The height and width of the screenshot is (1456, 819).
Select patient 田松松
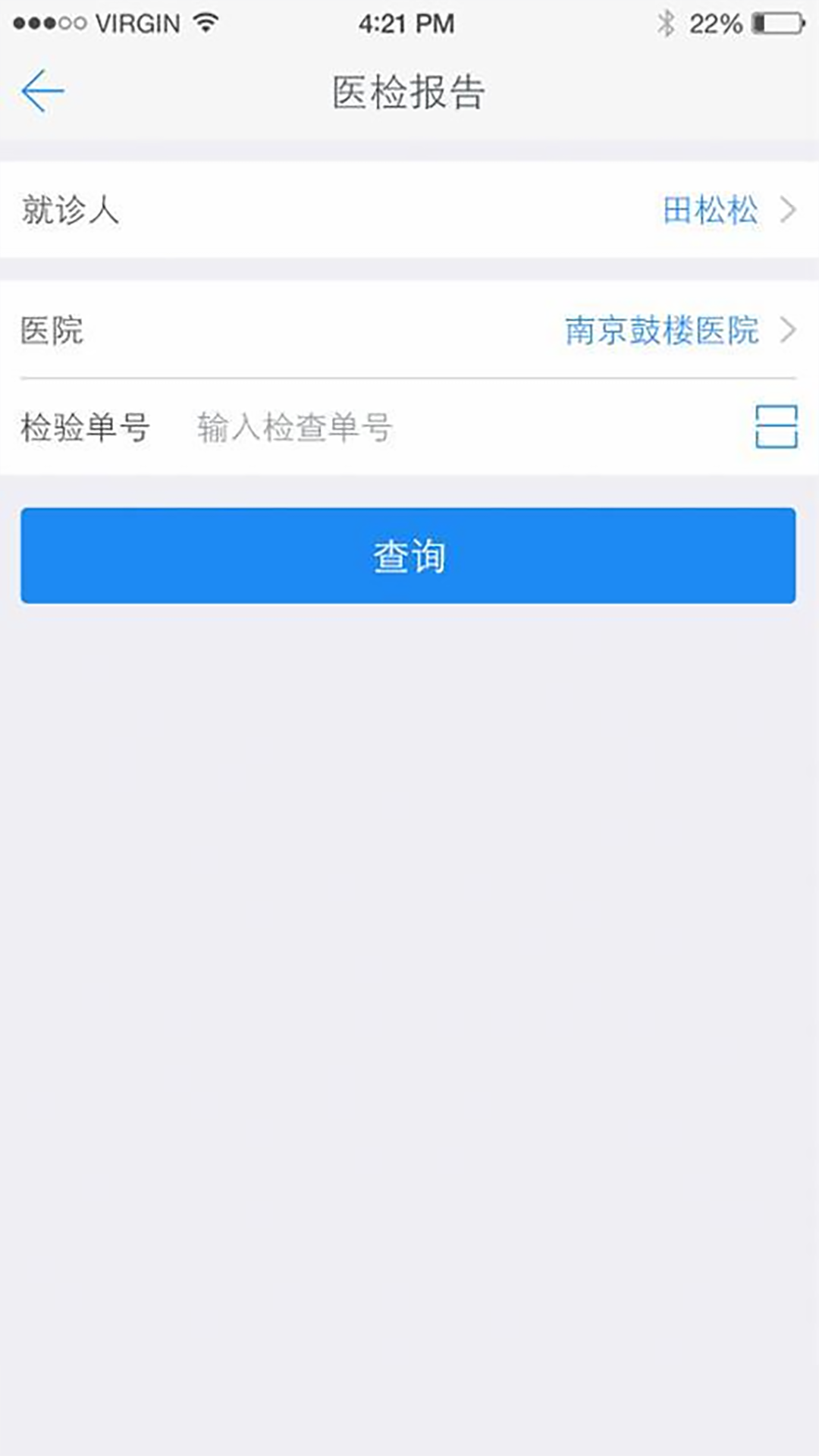[710, 210]
